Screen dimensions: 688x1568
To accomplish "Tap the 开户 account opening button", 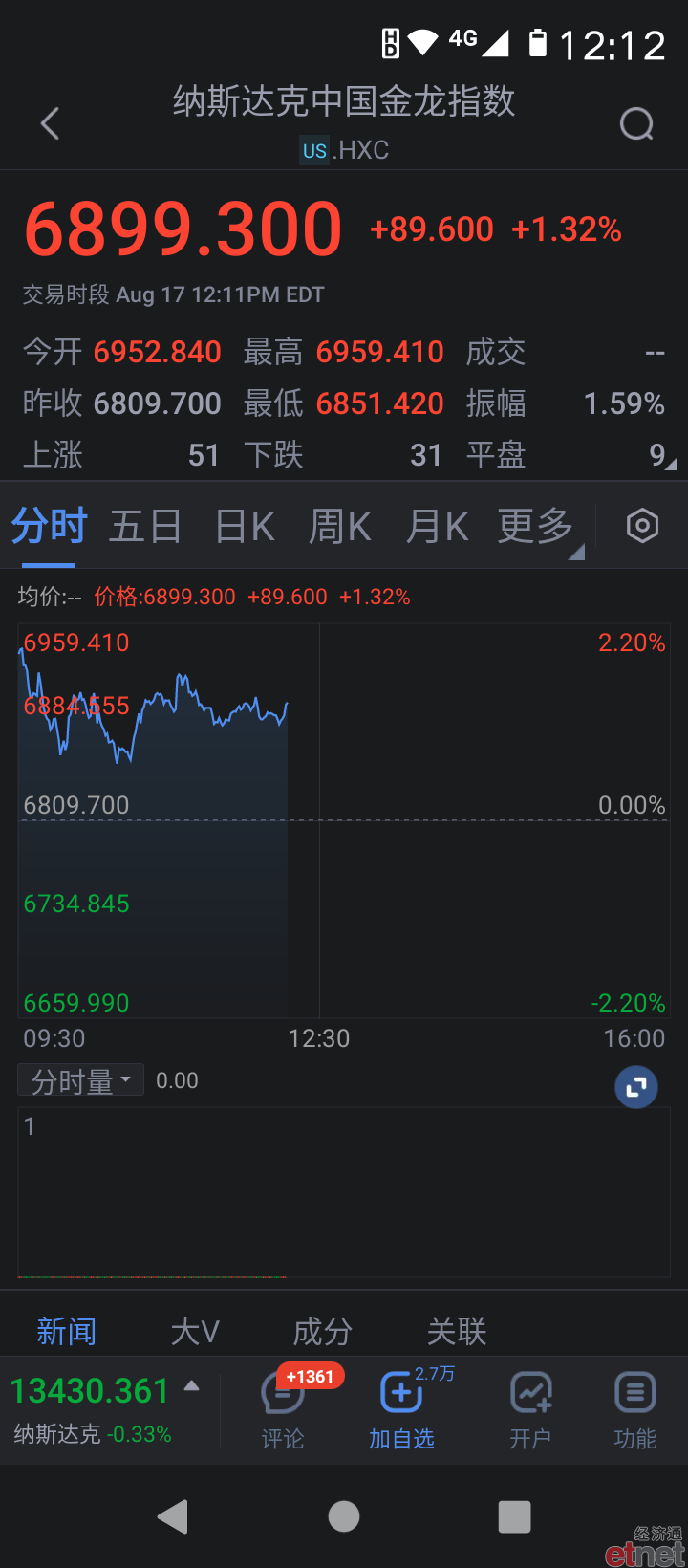I will pos(530,1409).
